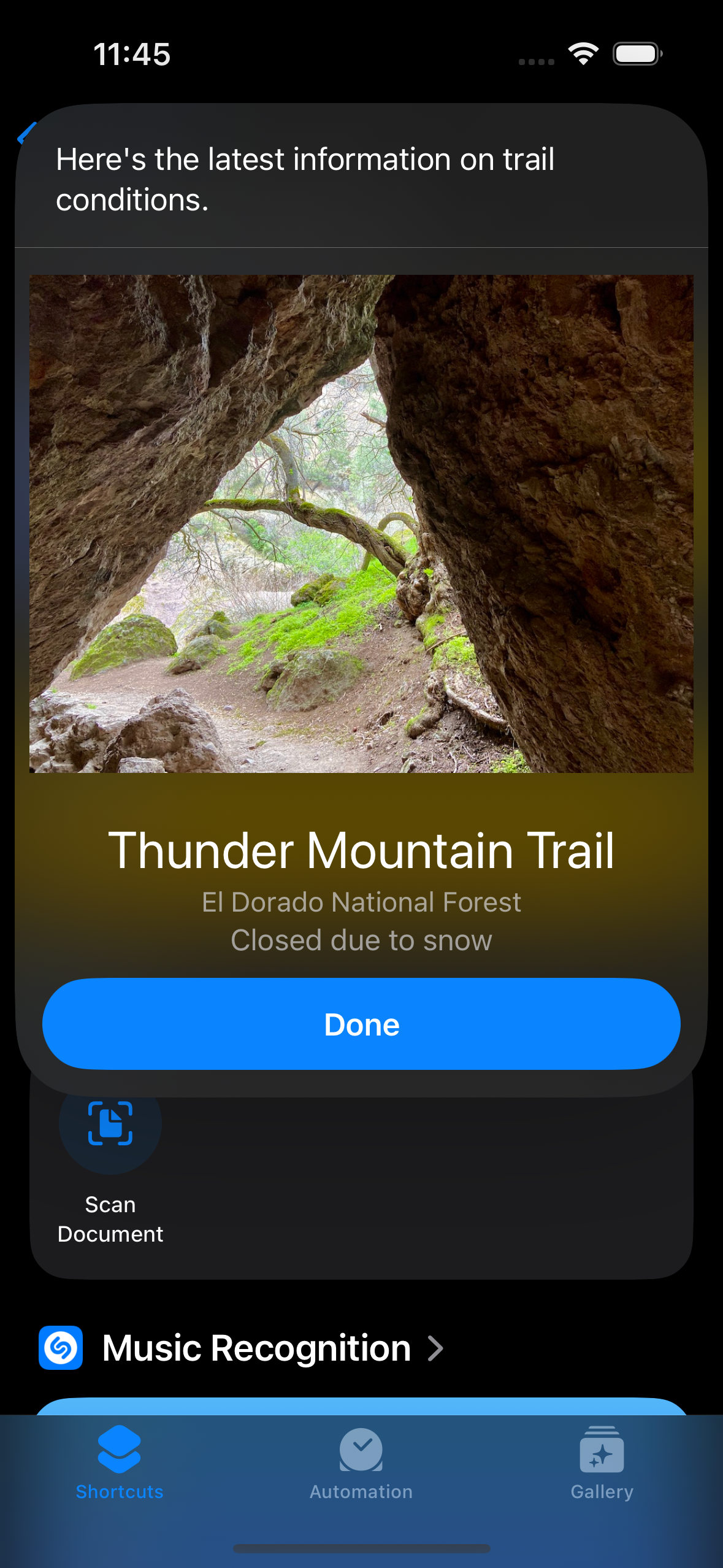
Task: Dismiss the trail conditions dialog with Done
Action: point(361,1024)
